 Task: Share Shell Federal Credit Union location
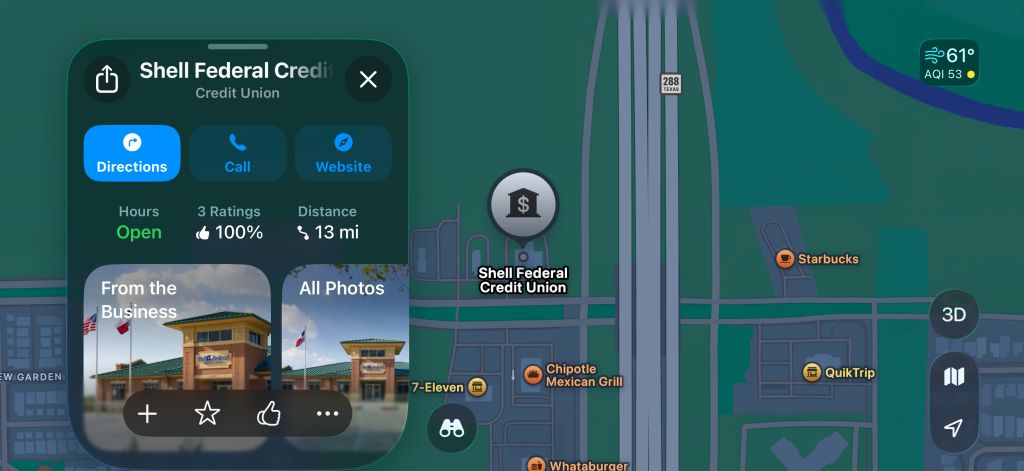(107, 80)
